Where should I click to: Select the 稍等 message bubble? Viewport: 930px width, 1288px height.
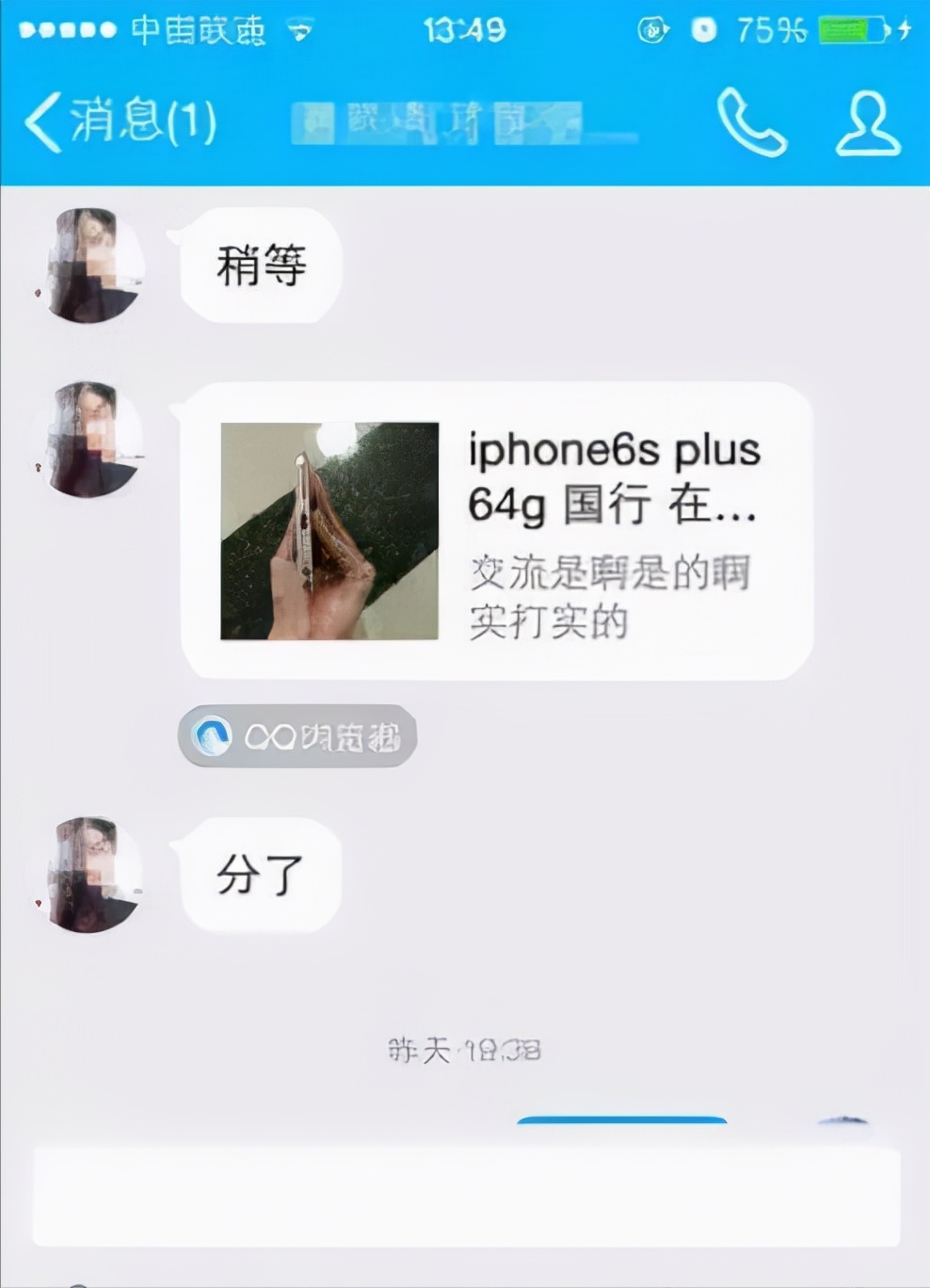[x=261, y=266]
